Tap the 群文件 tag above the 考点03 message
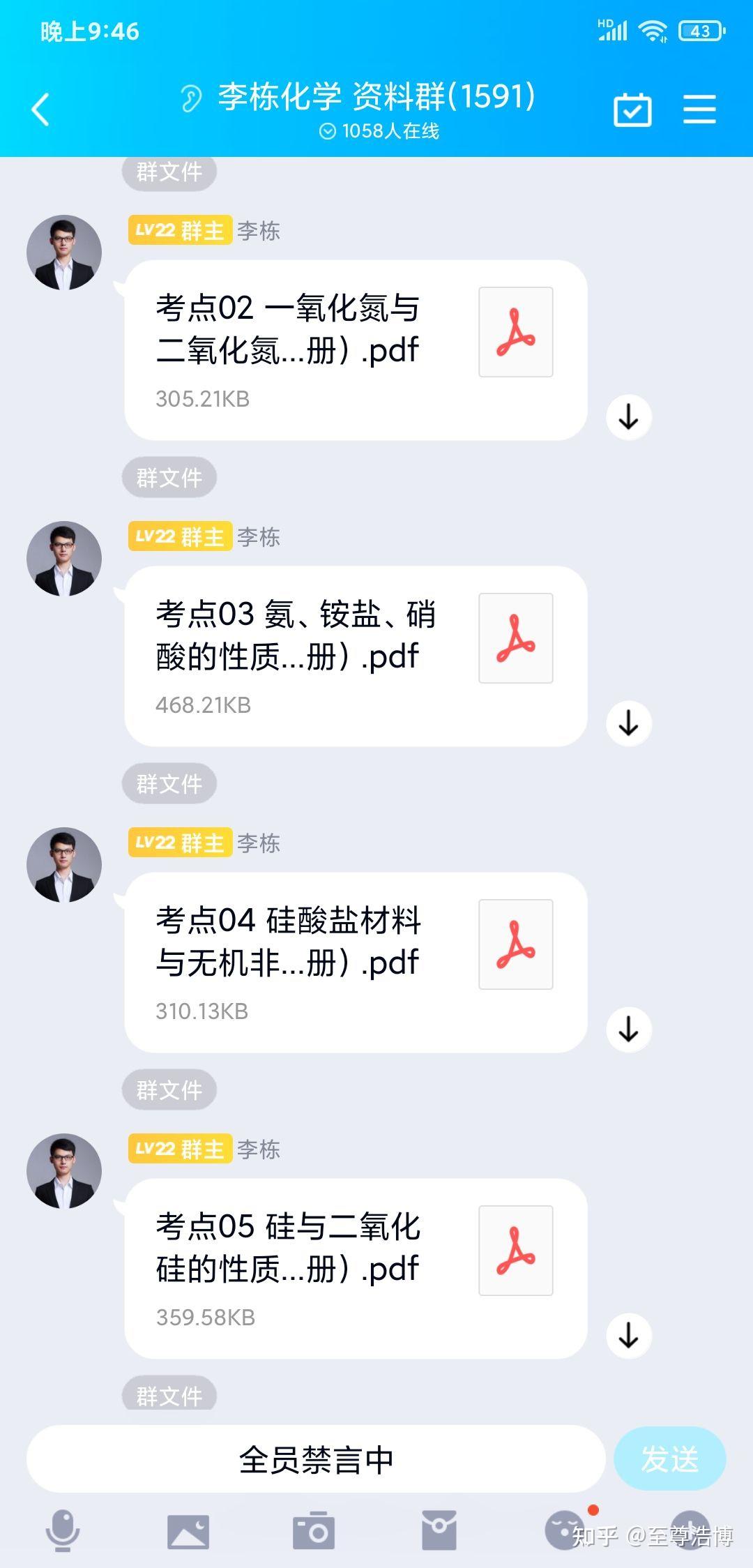This screenshot has width=753, height=1568. (x=169, y=478)
